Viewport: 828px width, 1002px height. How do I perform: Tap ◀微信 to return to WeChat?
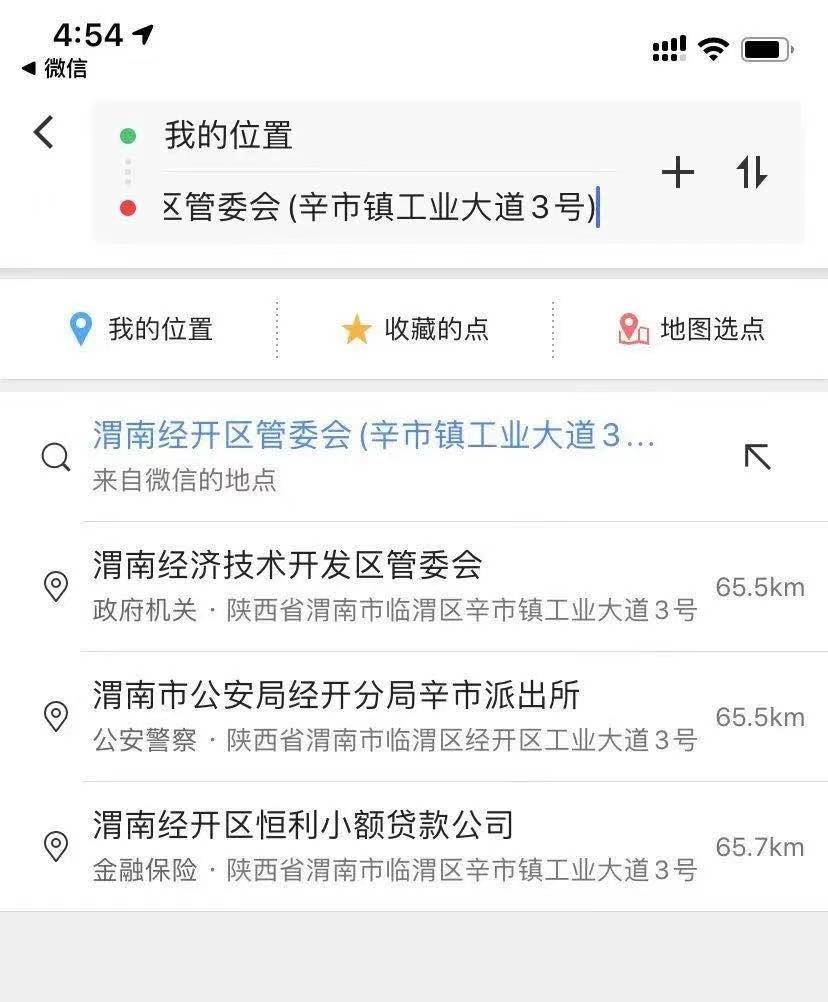click(x=55, y=70)
